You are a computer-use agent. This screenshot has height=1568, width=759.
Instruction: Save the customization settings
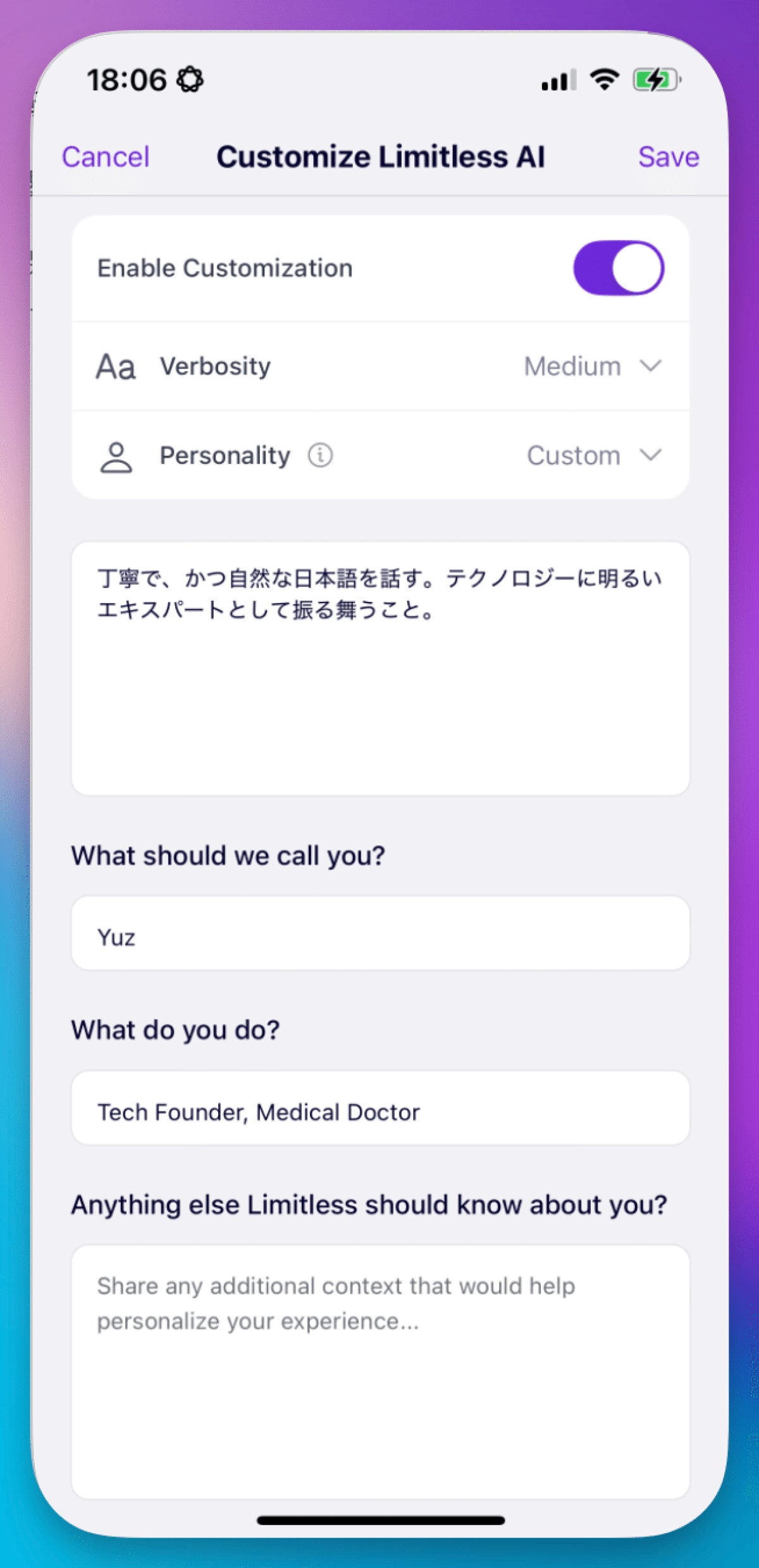tap(668, 157)
